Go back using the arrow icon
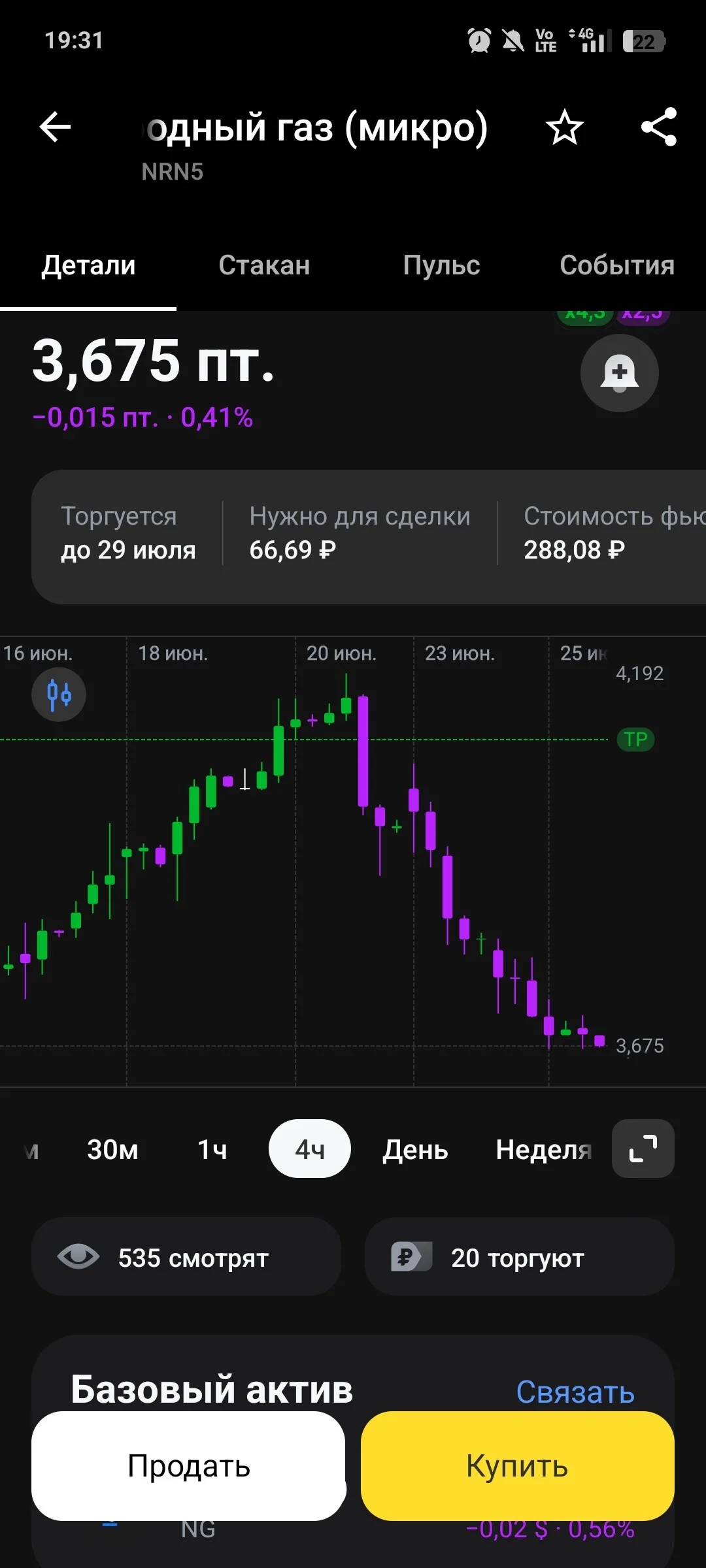Viewport: 706px width, 1568px height. tap(55, 127)
